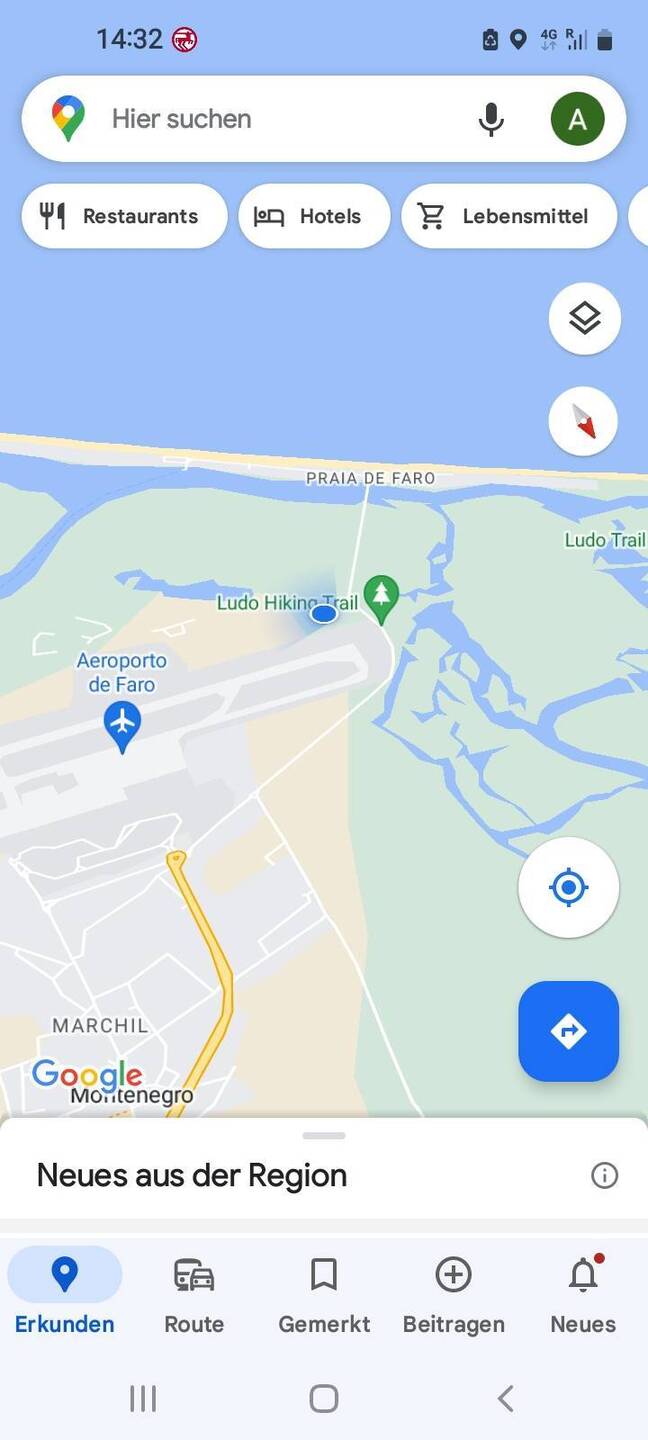The width and height of the screenshot is (648, 1440).
Task: Open the account profile avatar
Action: [x=577, y=119]
